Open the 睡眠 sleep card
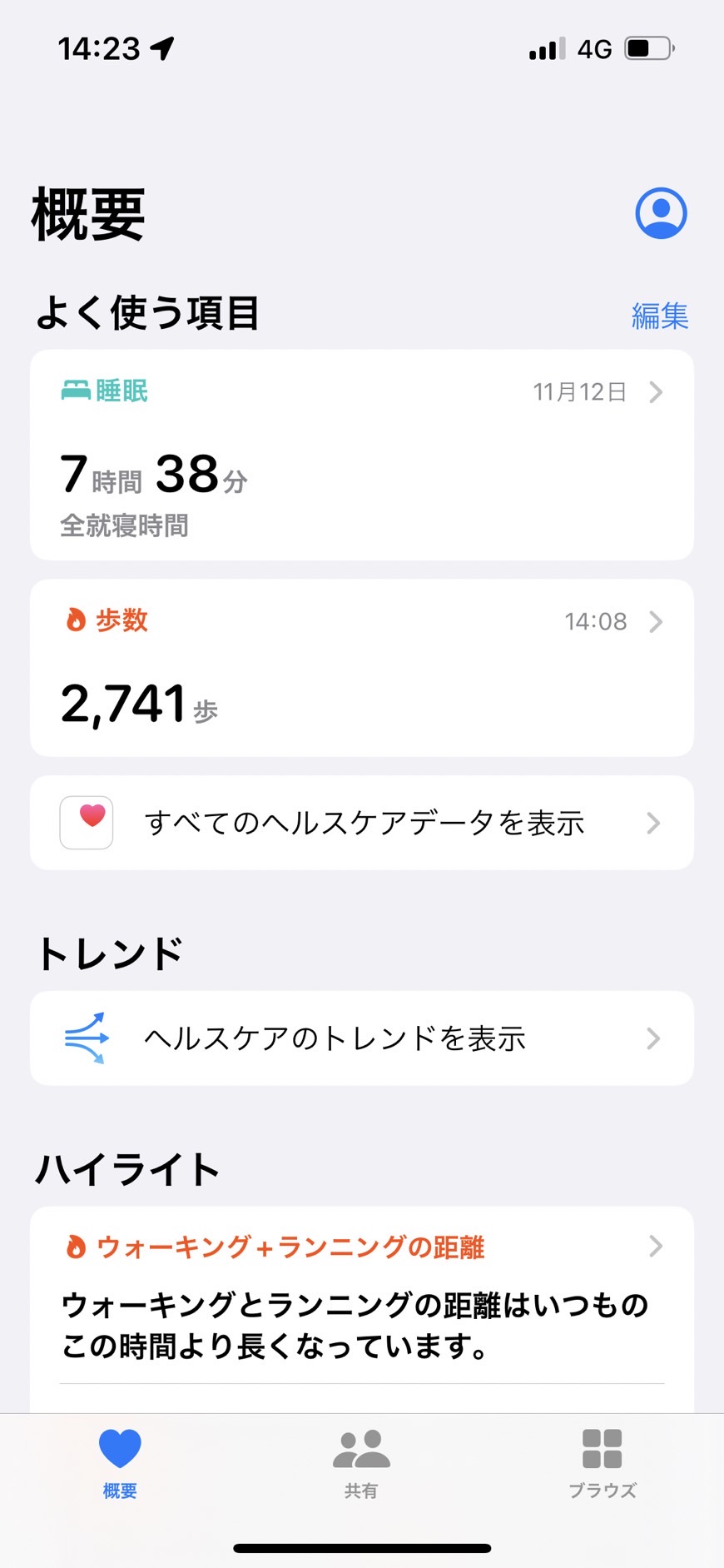This screenshot has width=724, height=1568. pos(362,455)
